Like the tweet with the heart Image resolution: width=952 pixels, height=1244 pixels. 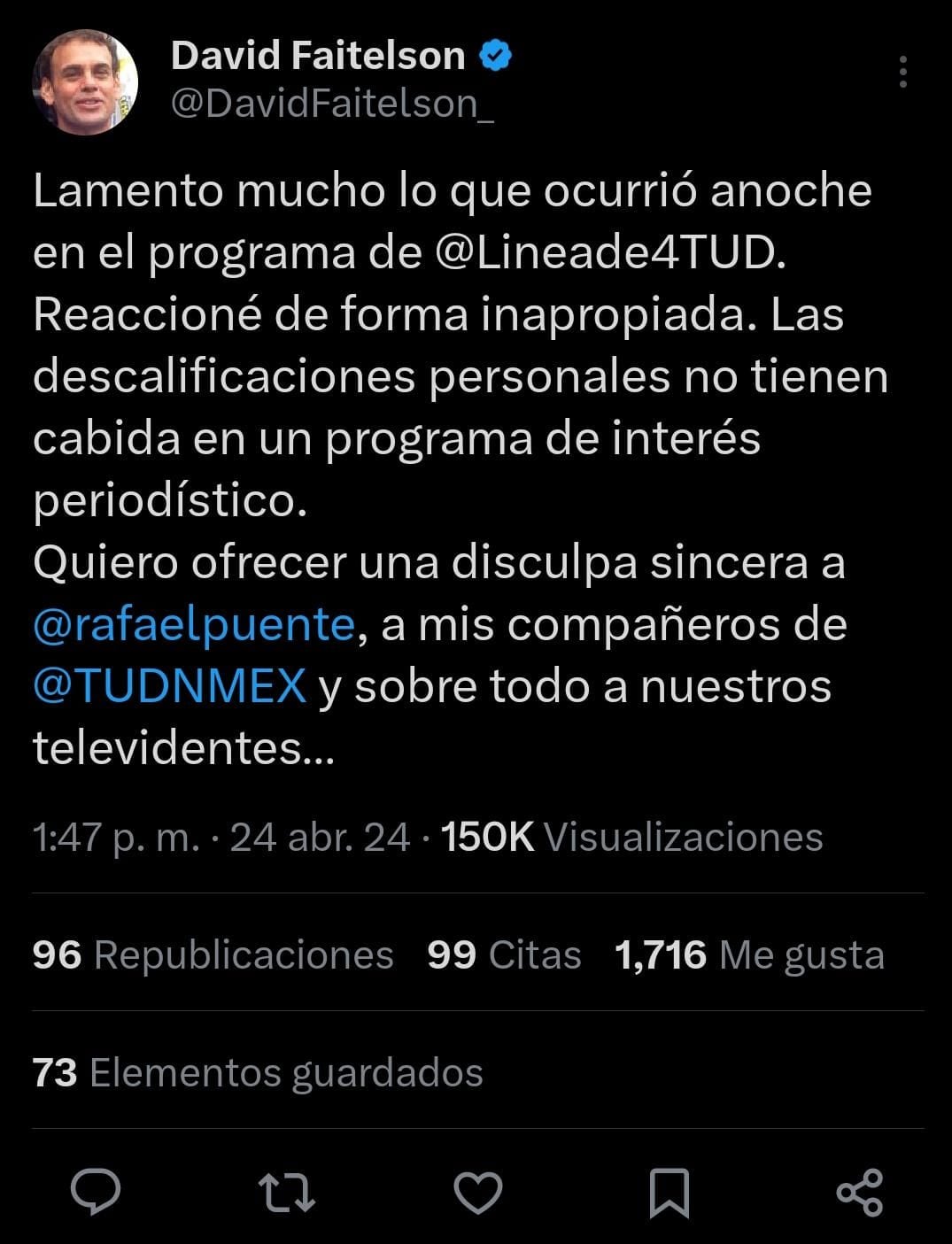(x=478, y=1192)
